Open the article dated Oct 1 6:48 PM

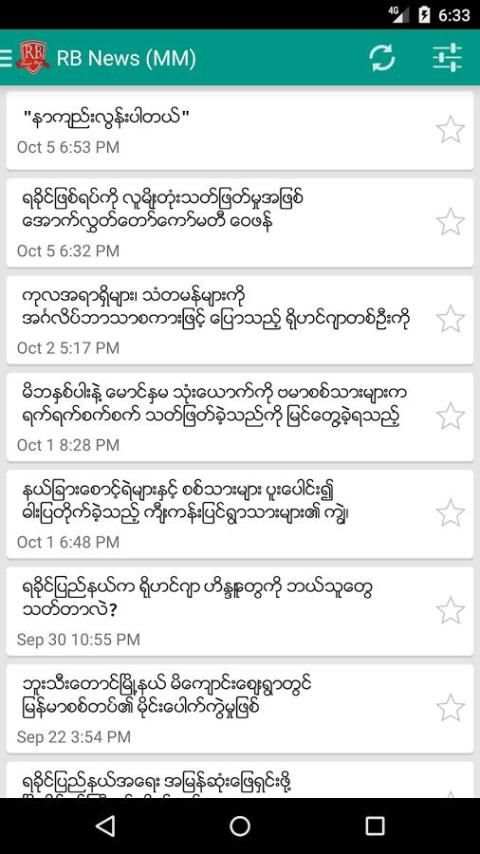240,514
